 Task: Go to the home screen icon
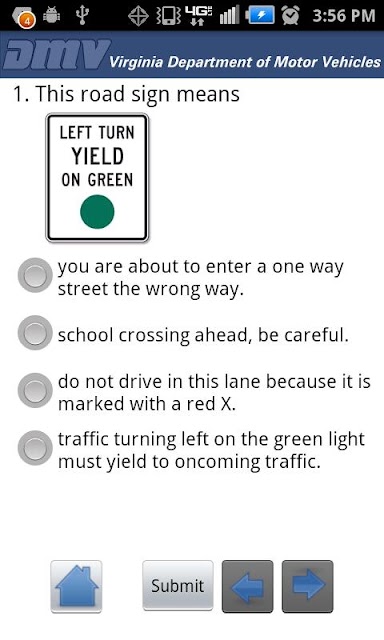[76, 587]
